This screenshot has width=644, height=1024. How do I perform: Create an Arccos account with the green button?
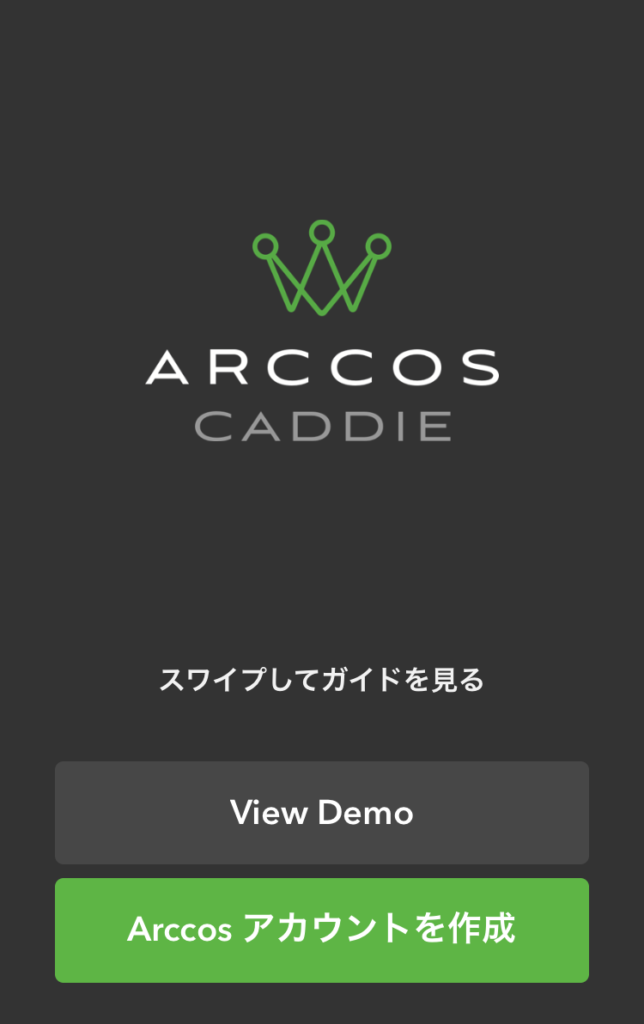pos(321,929)
